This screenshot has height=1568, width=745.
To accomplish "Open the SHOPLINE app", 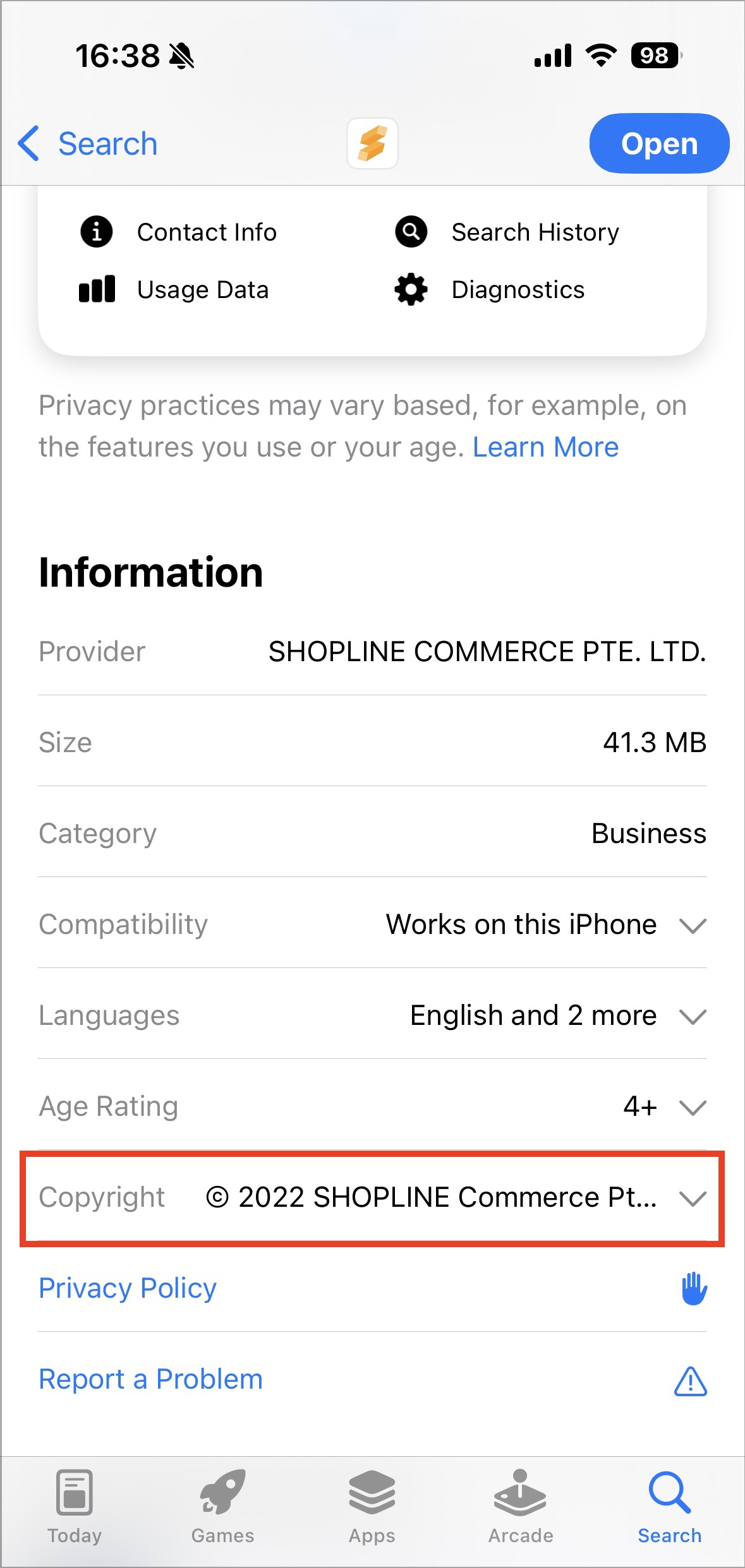I will click(658, 144).
